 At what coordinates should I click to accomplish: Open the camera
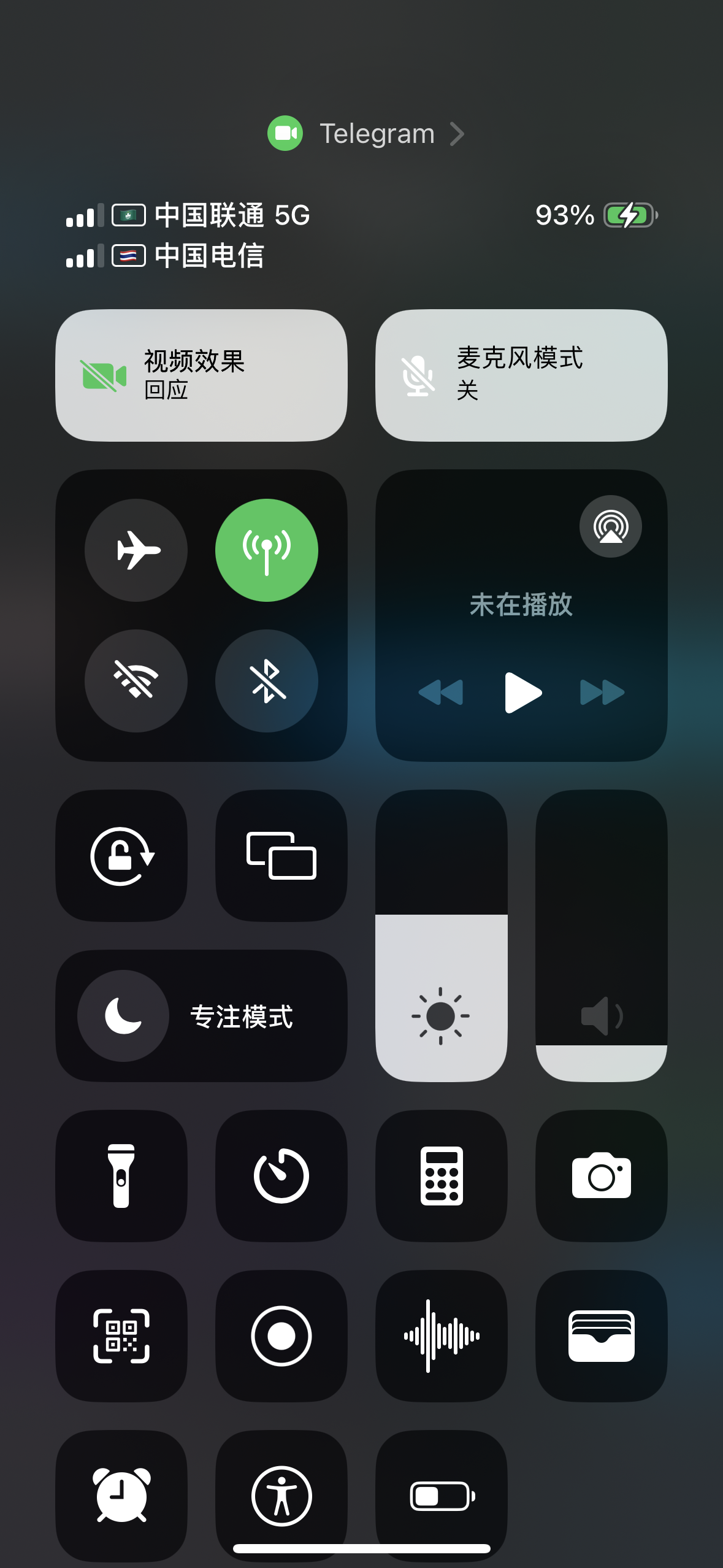tap(601, 1176)
